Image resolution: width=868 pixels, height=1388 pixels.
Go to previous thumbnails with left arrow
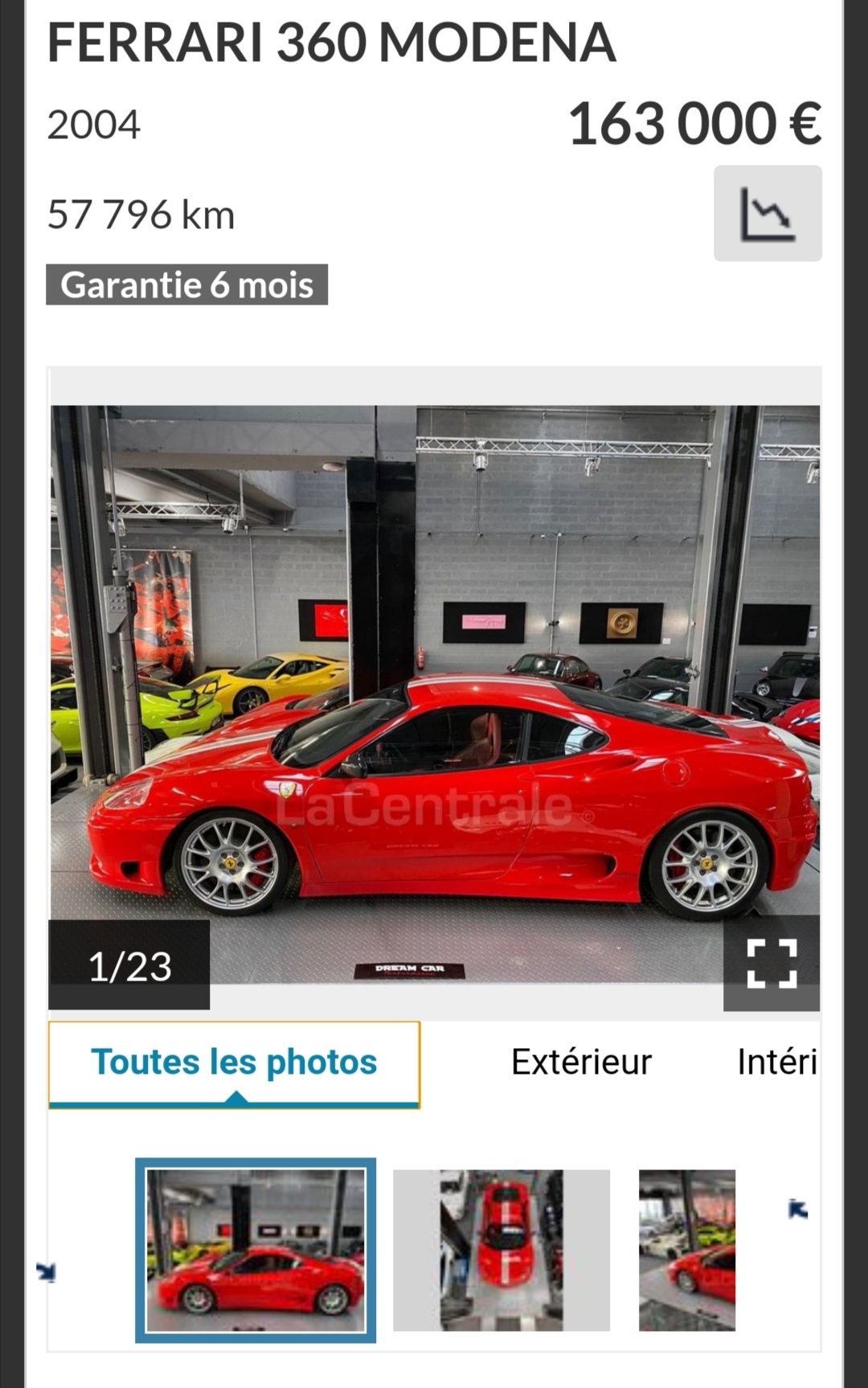pyautogui.click(x=47, y=1271)
